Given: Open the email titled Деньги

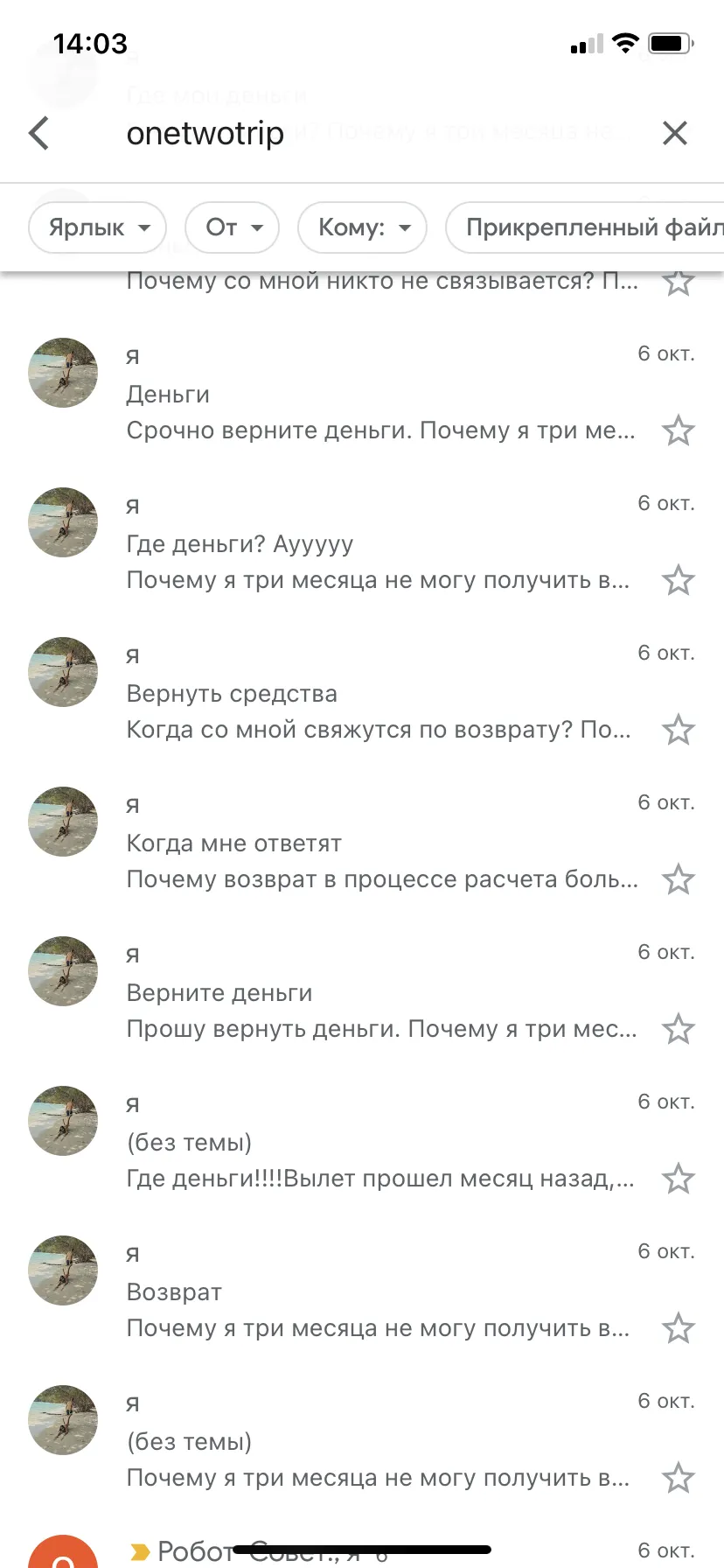Looking at the screenshot, I should pos(362,393).
